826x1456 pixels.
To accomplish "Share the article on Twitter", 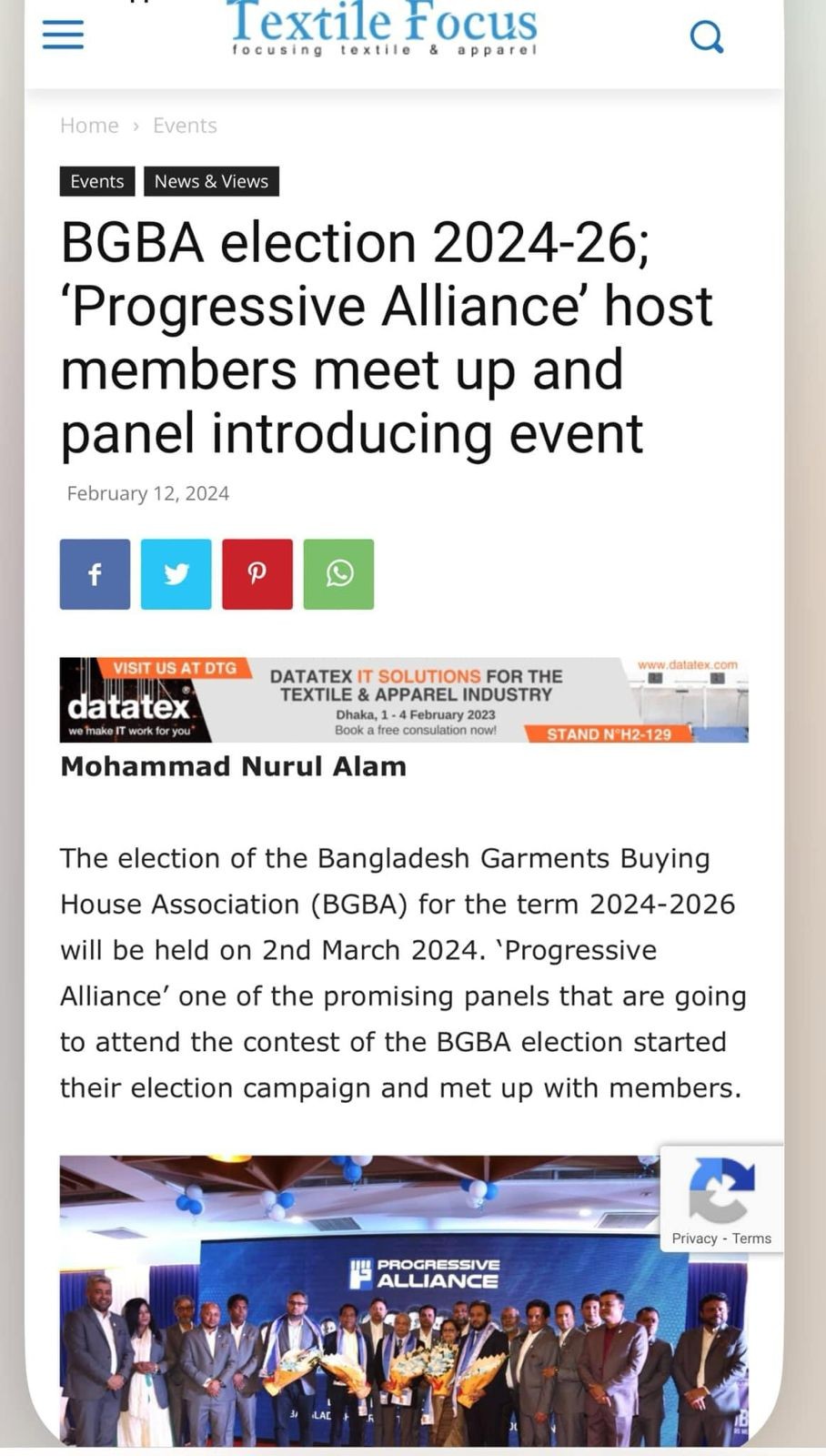I will [x=176, y=574].
